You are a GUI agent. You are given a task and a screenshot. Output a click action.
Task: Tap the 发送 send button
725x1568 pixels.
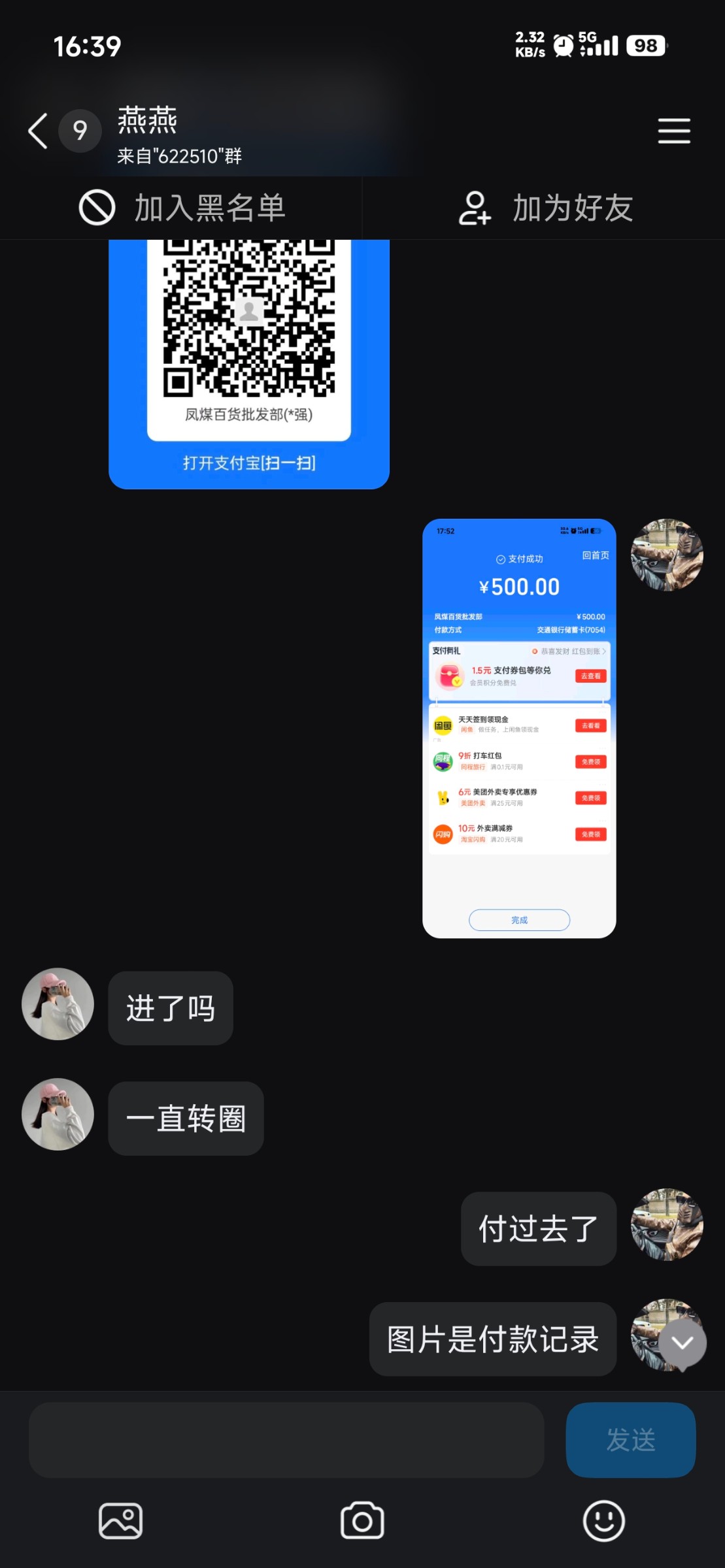[x=630, y=1440]
